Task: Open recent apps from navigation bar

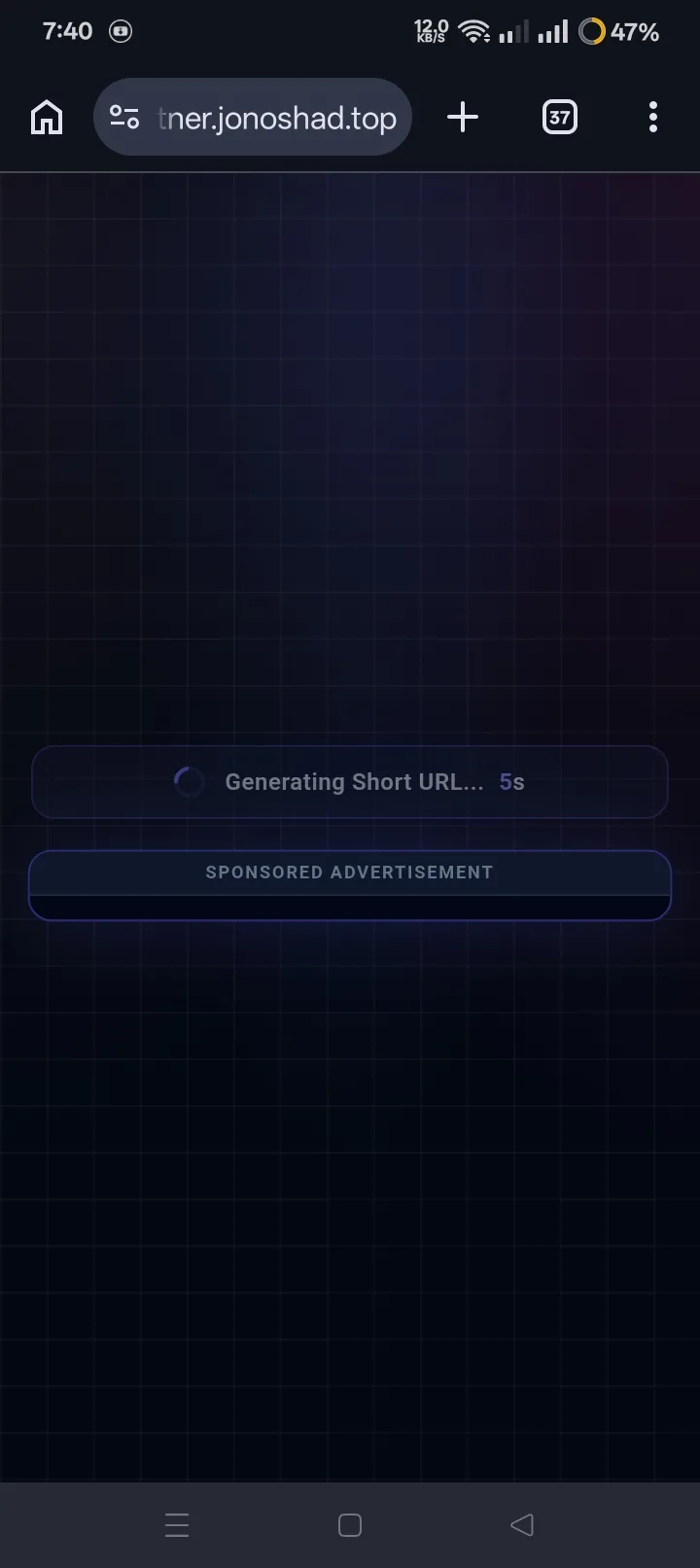Action: [177, 1524]
